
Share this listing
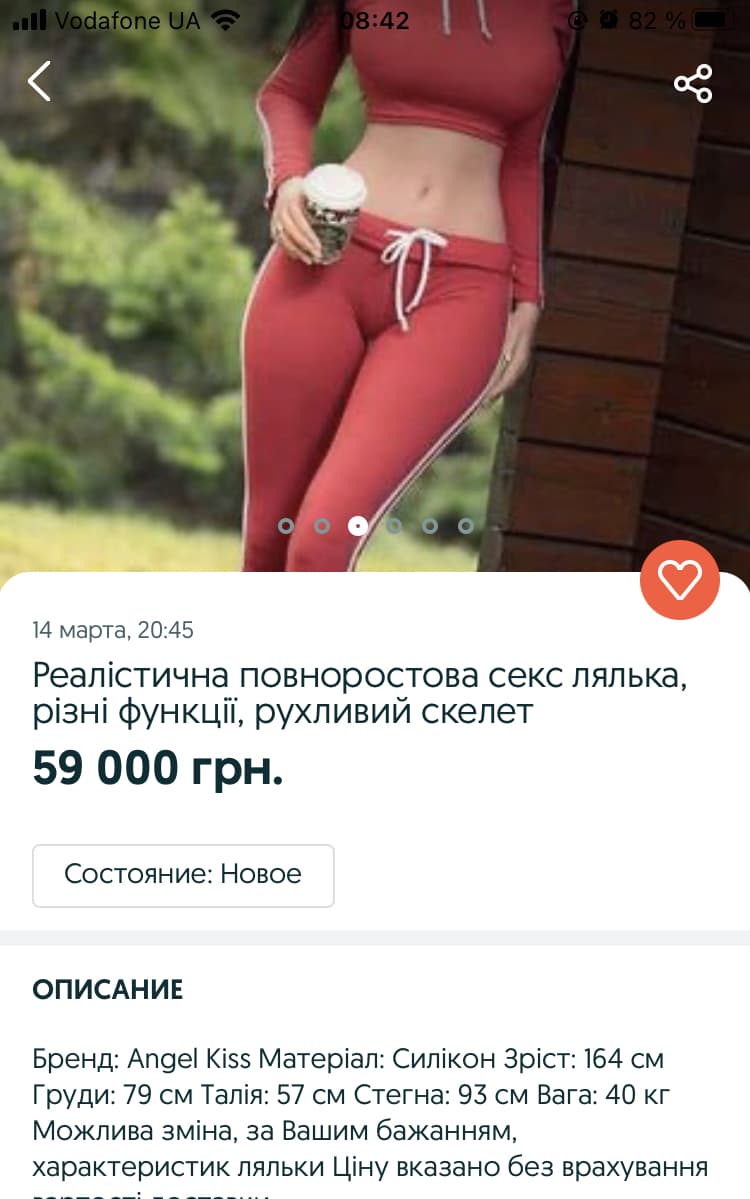[x=692, y=83]
